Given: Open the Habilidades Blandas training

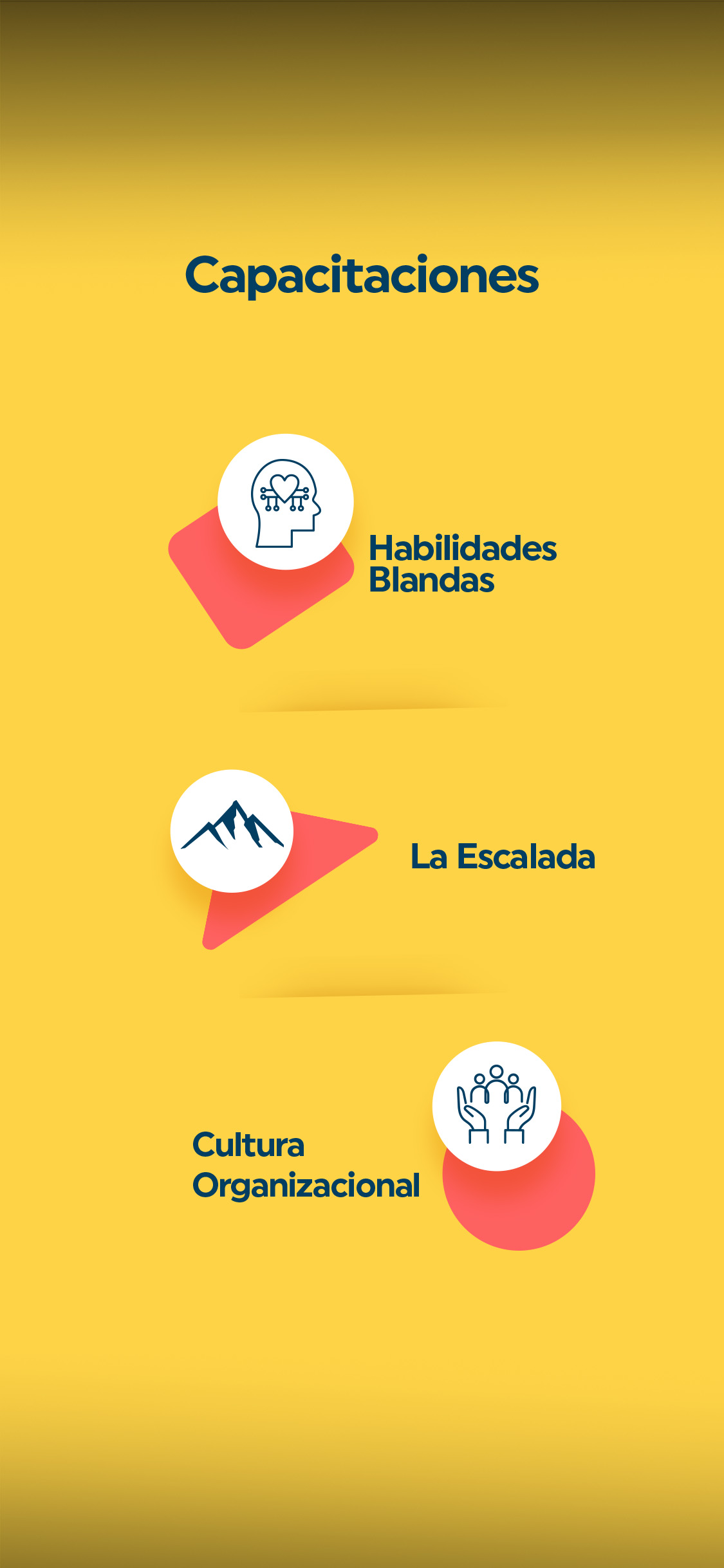Looking at the screenshot, I should click(x=461, y=563).
